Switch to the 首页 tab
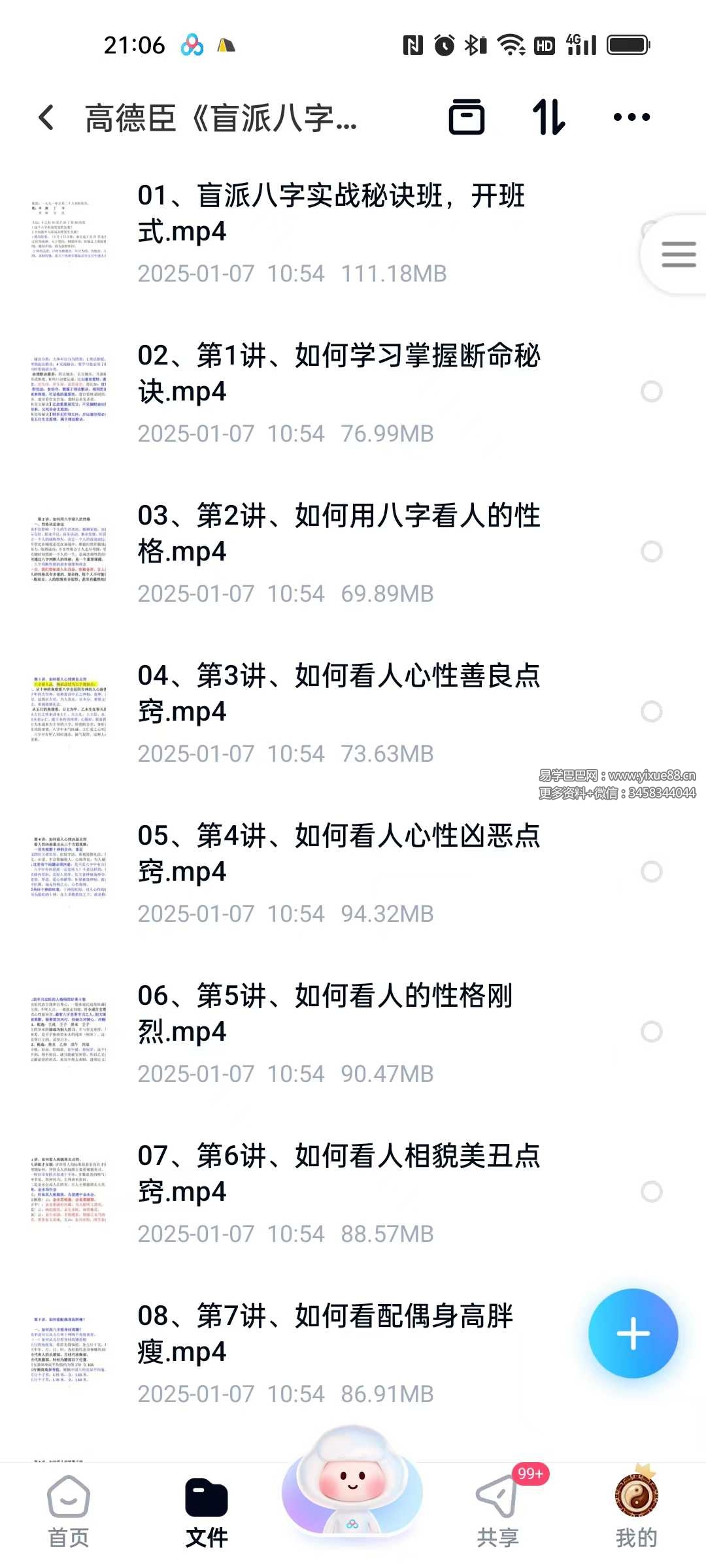 [69, 1511]
